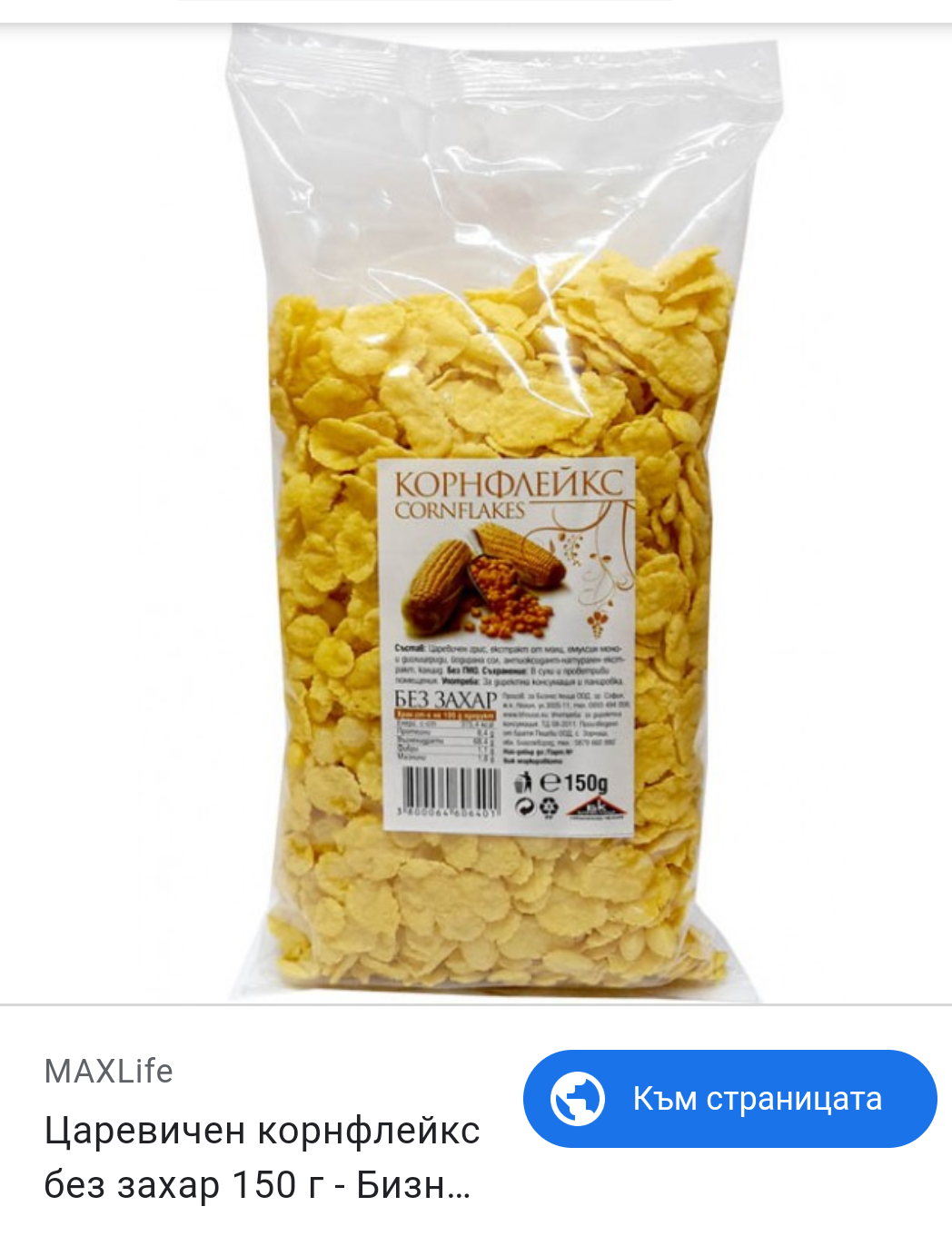Open the 'Царевичен корнфлейкс без захар' title link

click(x=262, y=1157)
